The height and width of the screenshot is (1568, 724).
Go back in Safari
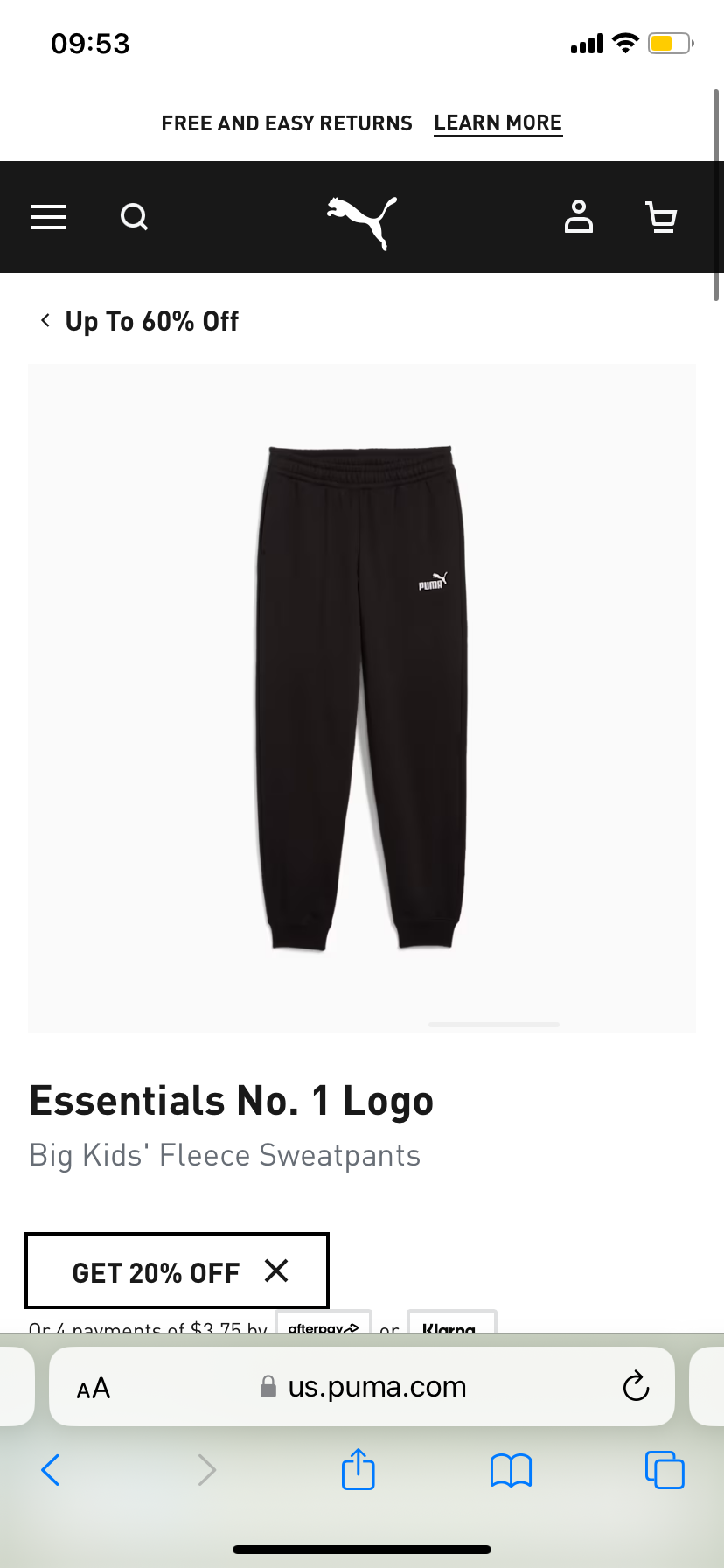point(51,1470)
